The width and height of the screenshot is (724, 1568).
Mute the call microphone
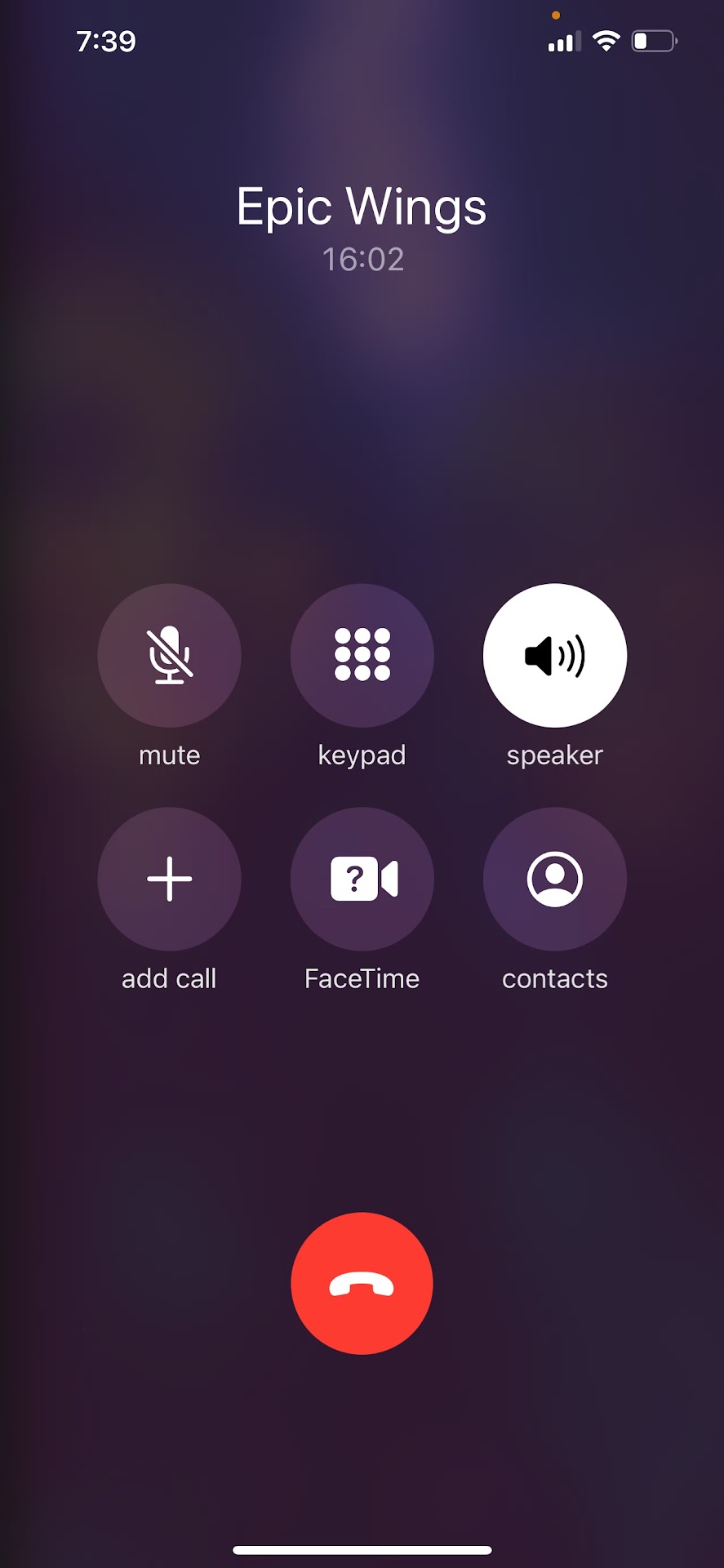point(169,655)
